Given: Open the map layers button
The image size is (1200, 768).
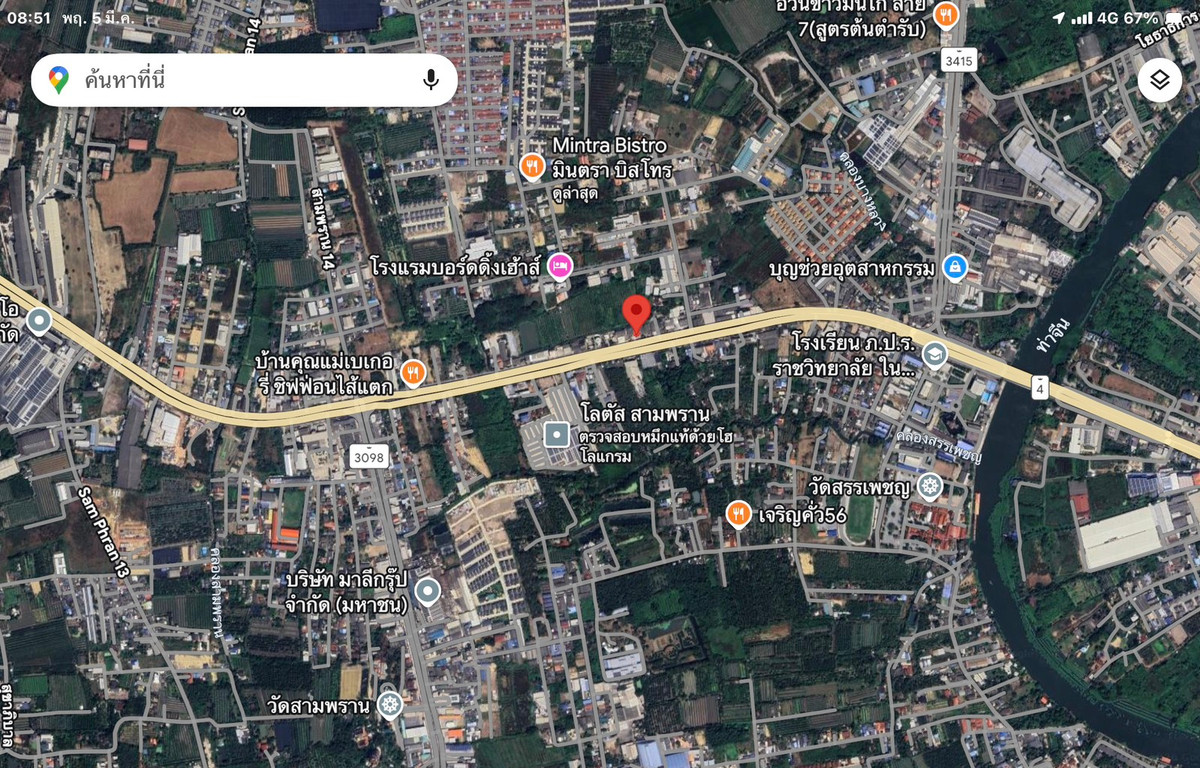Looking at the screenshot, I should click(x=1159, y=80).
